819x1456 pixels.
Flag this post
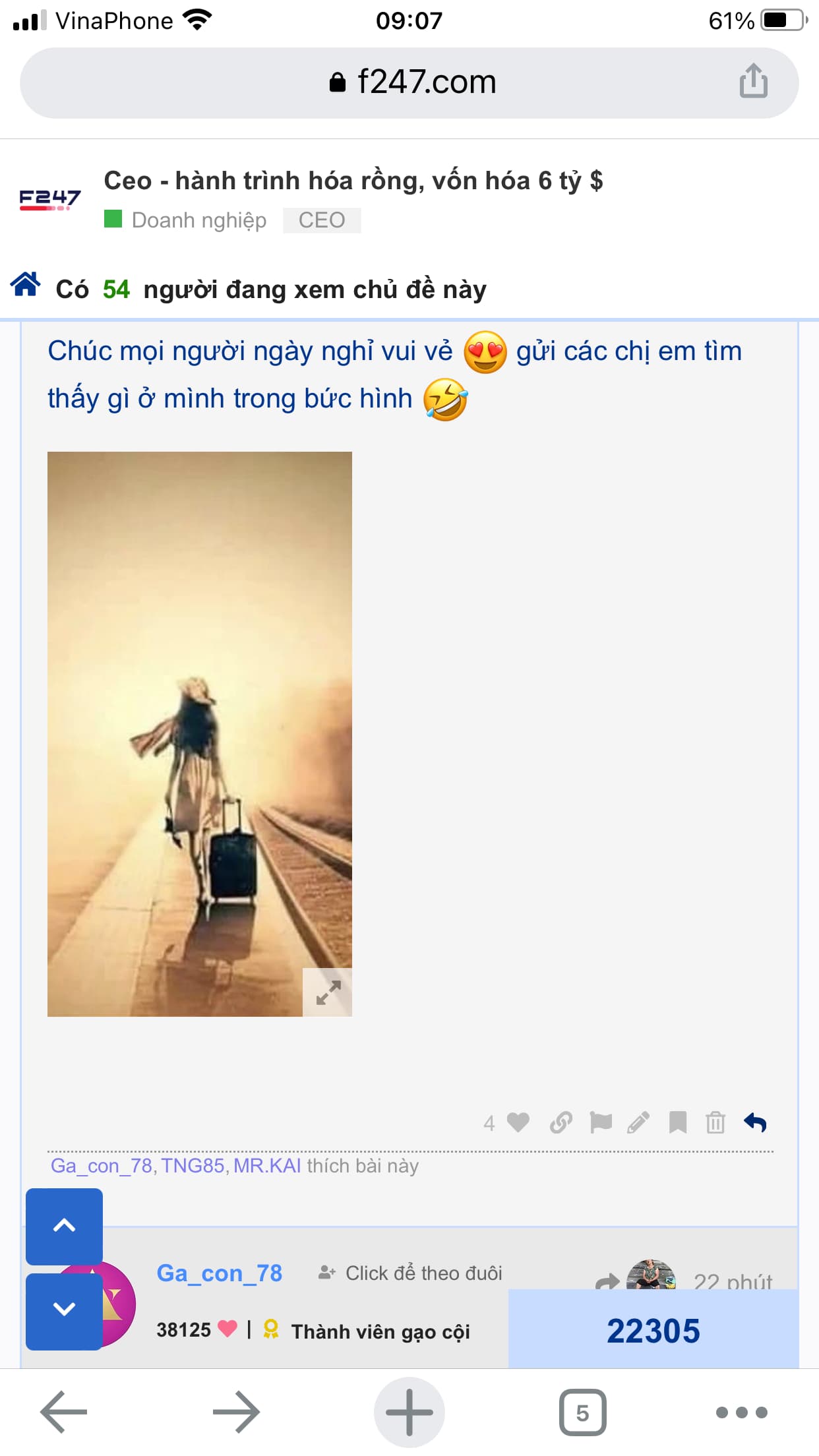(x=601, y=1122)
